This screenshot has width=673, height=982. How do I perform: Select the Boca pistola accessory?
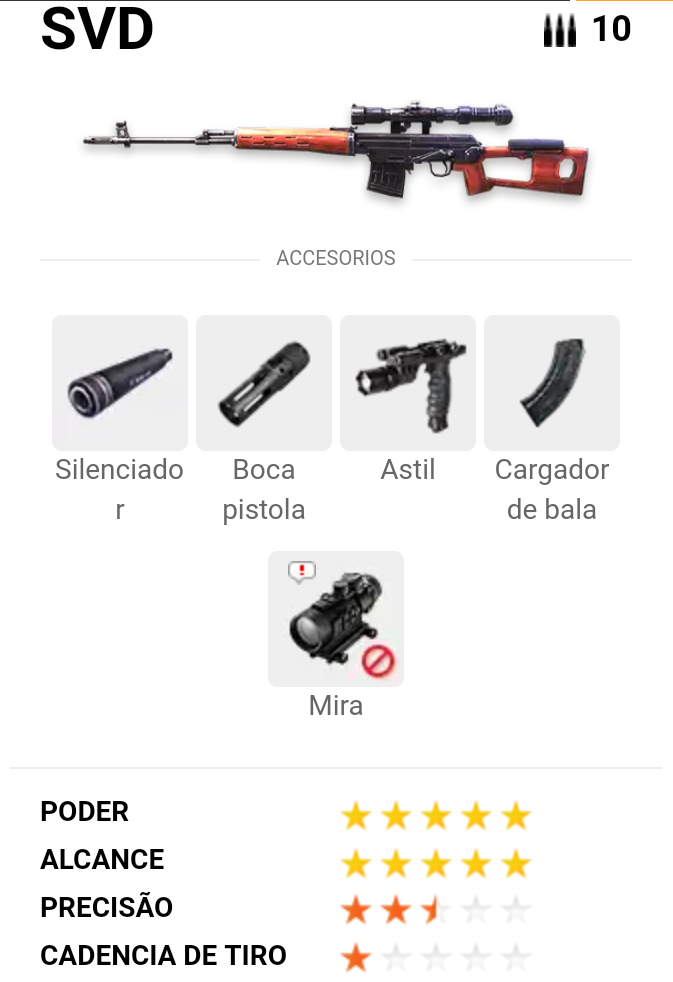(x=264, y=383)
